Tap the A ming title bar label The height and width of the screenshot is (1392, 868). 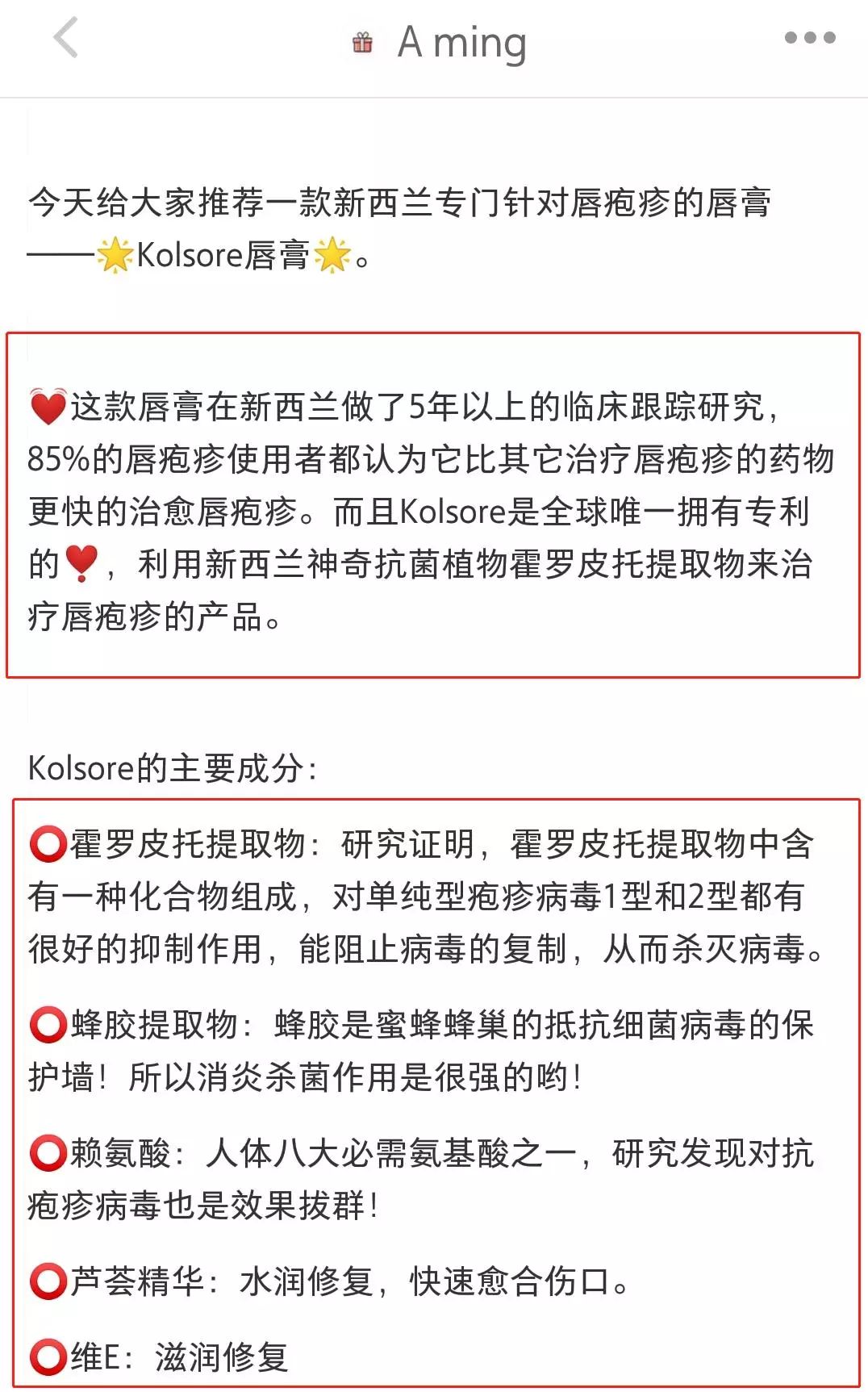[x=461, y=42]
